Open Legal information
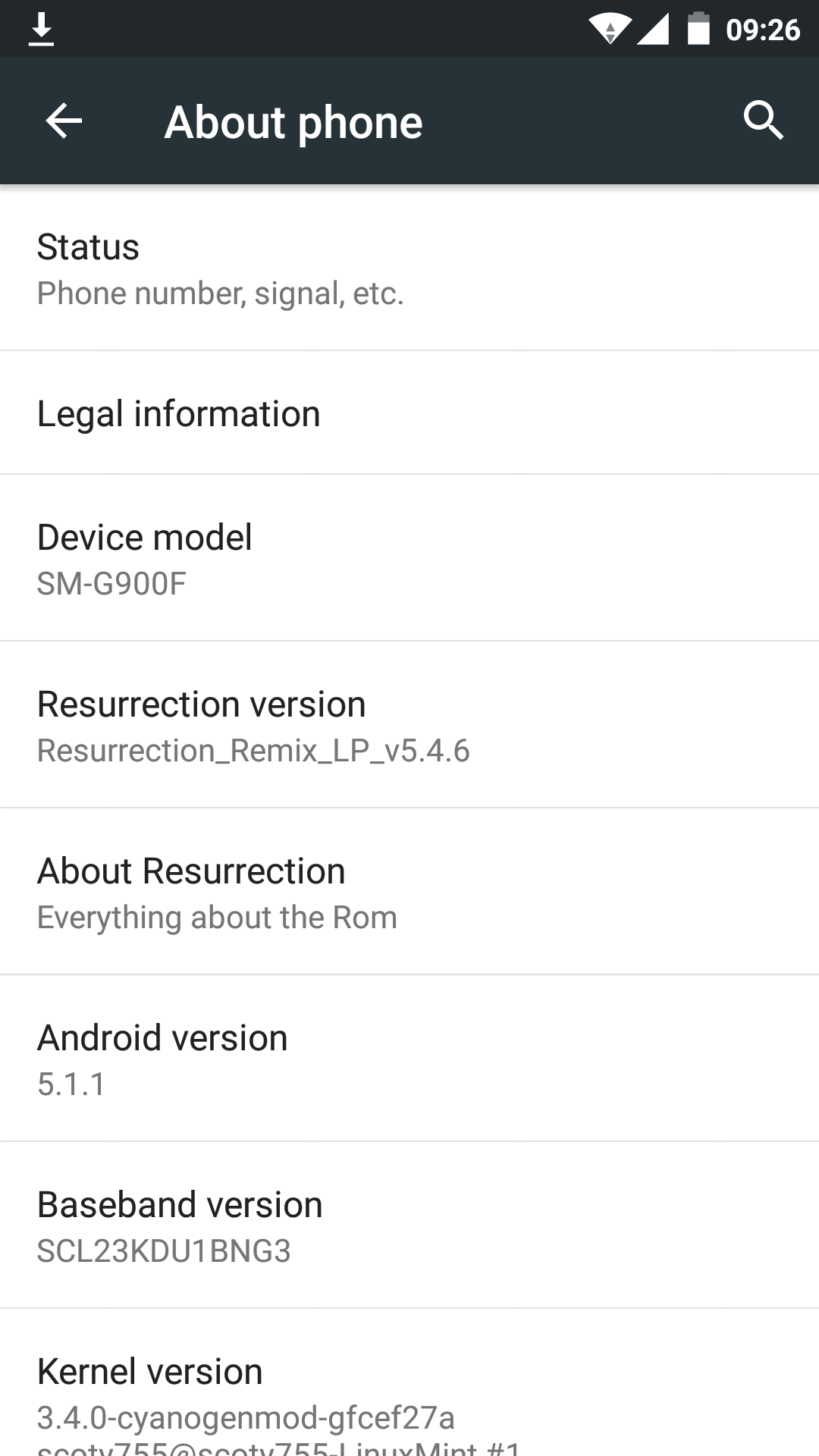Viewport: 819px width, 1456px height. 409,413
